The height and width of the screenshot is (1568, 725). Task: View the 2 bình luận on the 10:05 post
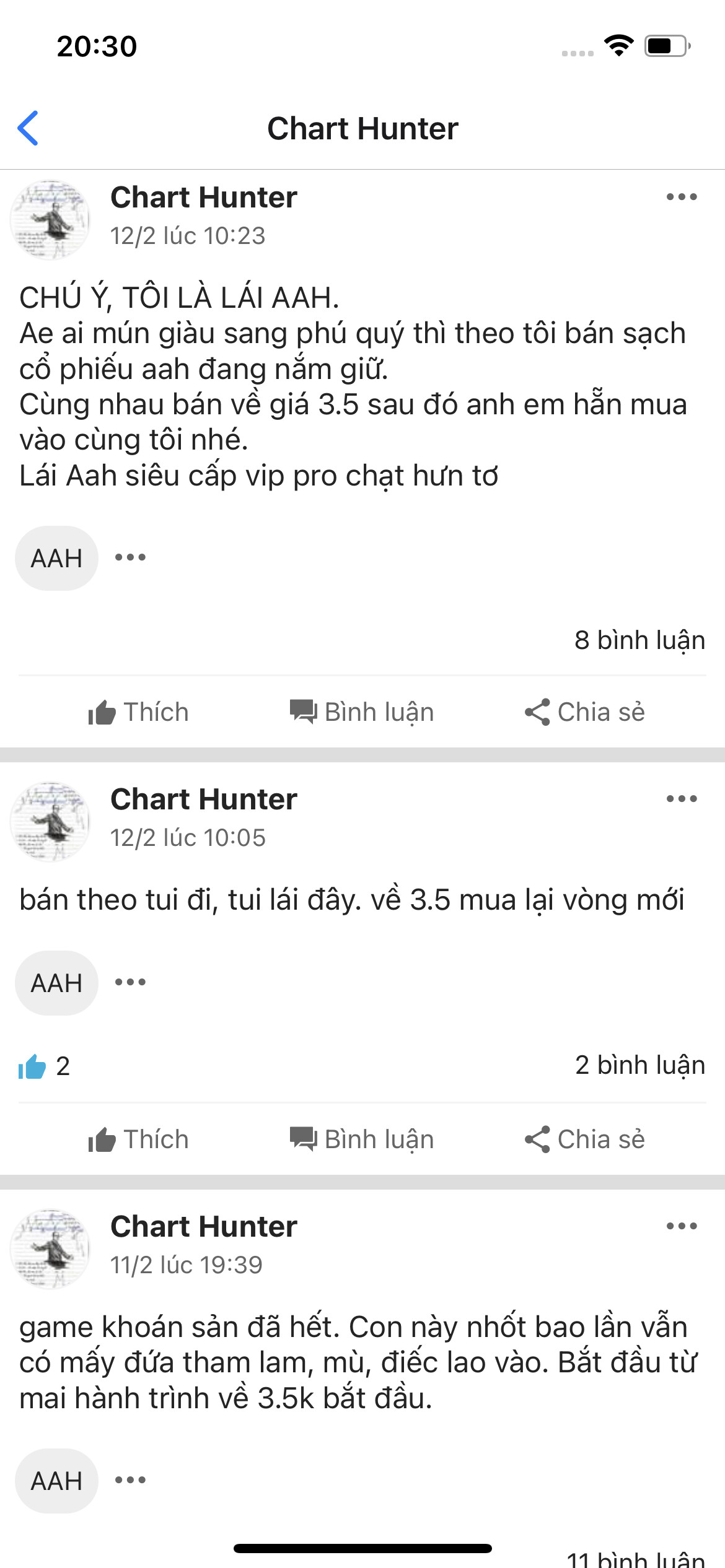pos(639,1065)
